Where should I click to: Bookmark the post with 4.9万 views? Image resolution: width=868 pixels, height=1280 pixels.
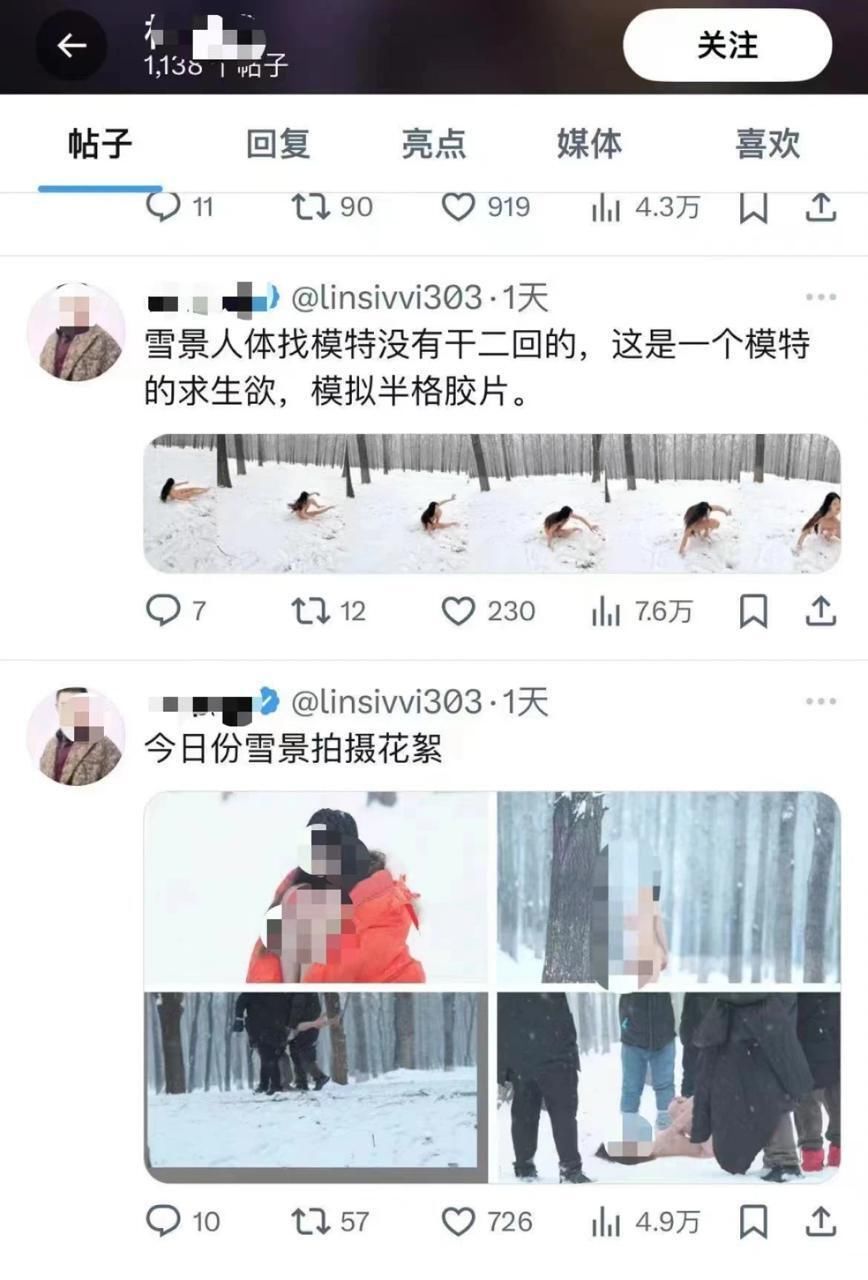click(x=753, y=1221)
